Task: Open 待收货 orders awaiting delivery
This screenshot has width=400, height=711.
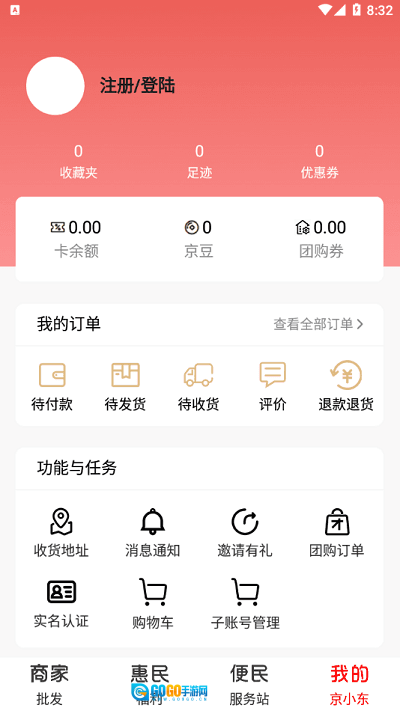Action: pos(199,386)
